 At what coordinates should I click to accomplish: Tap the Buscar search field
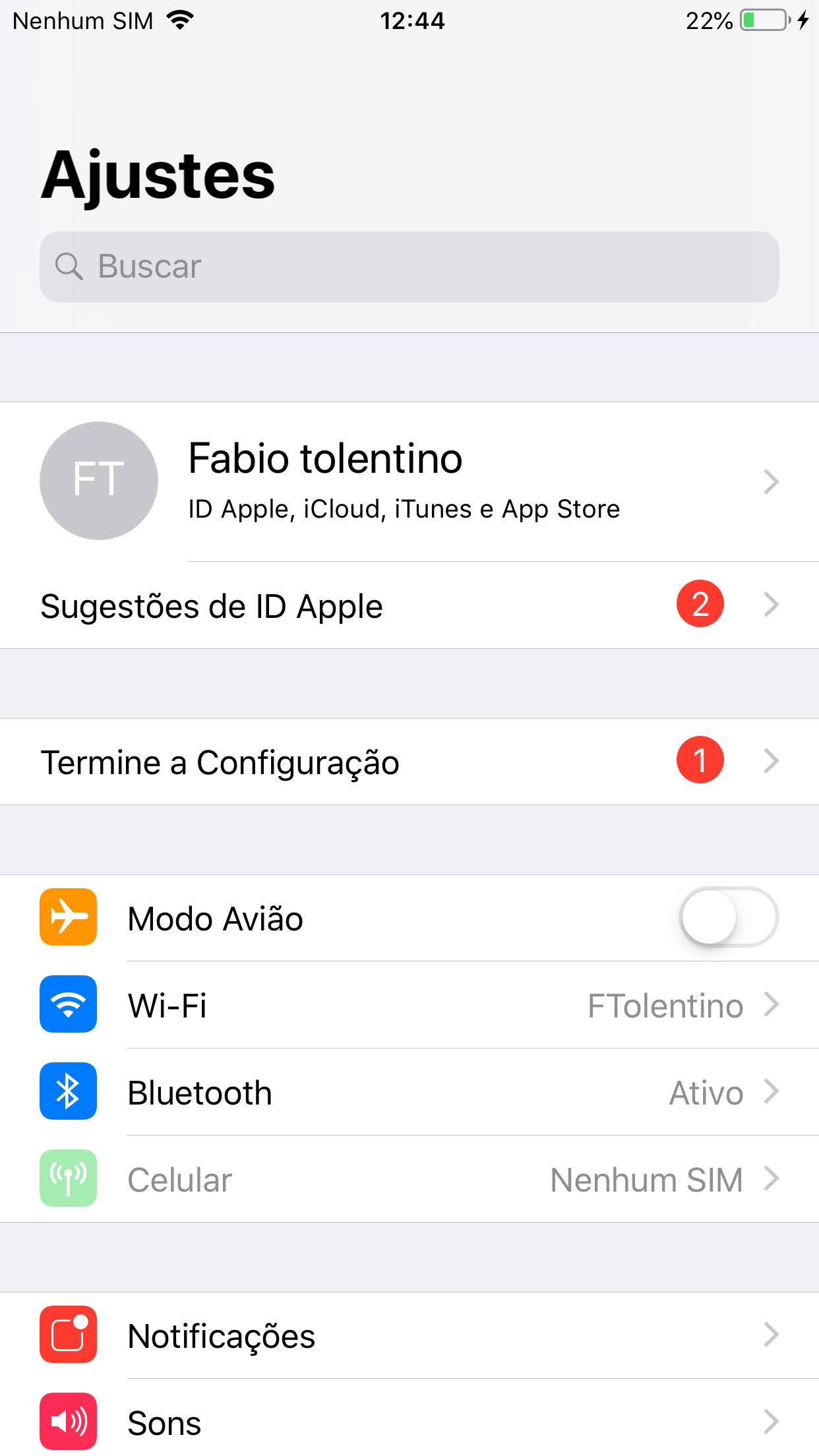coord(409,267)
